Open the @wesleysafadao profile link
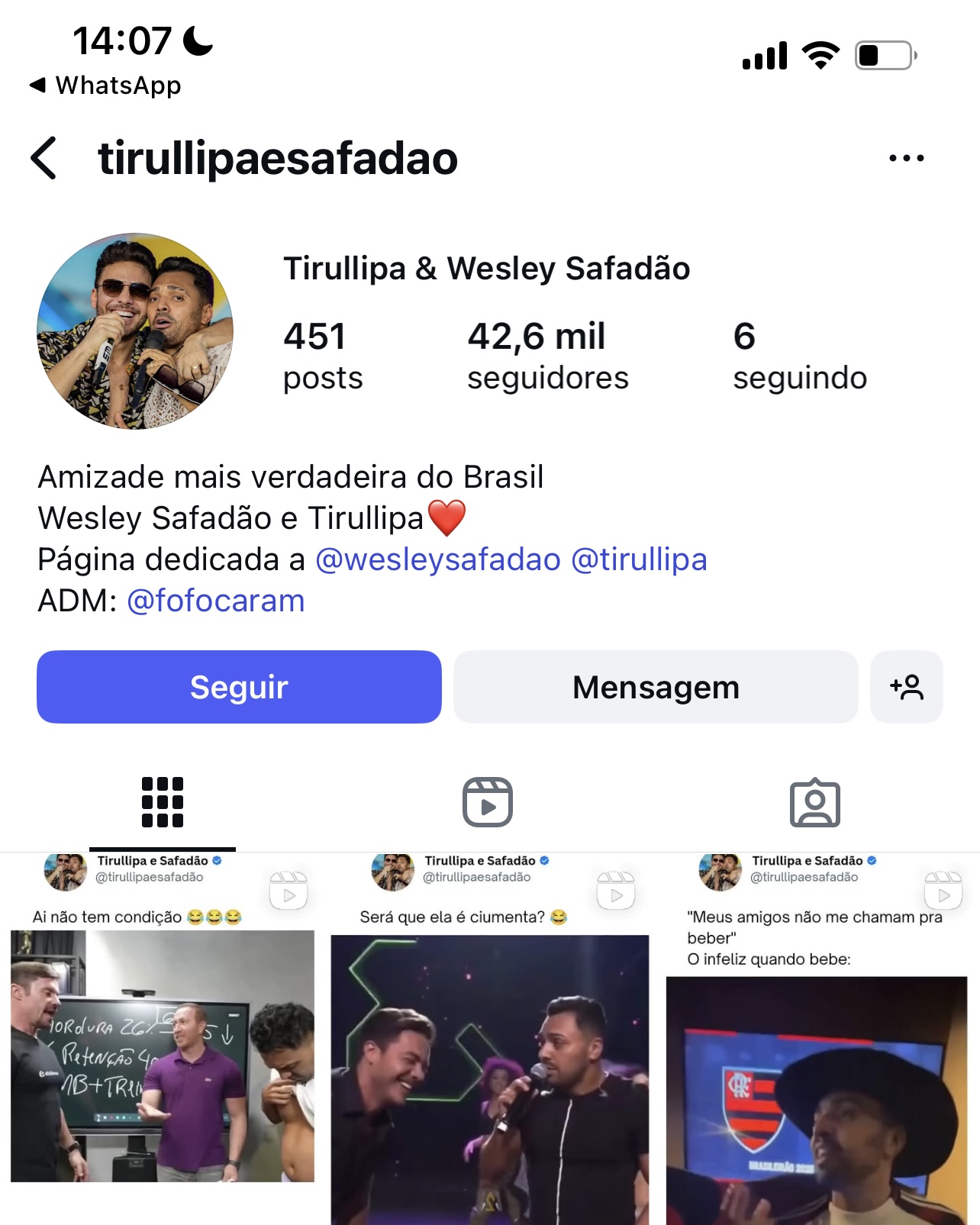 point(437,559)
